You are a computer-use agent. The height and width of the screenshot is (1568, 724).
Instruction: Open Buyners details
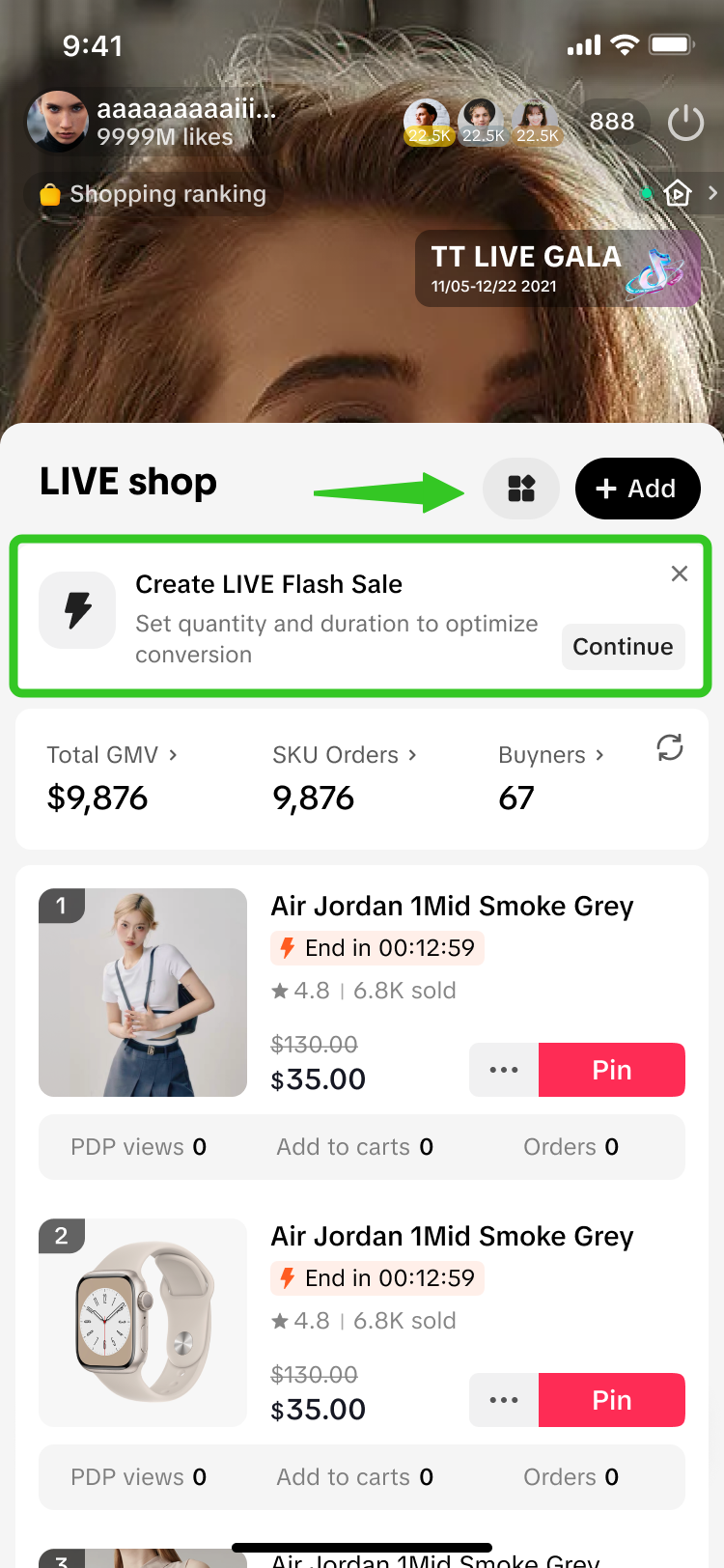pyautogui.click(x=550, y=755)
